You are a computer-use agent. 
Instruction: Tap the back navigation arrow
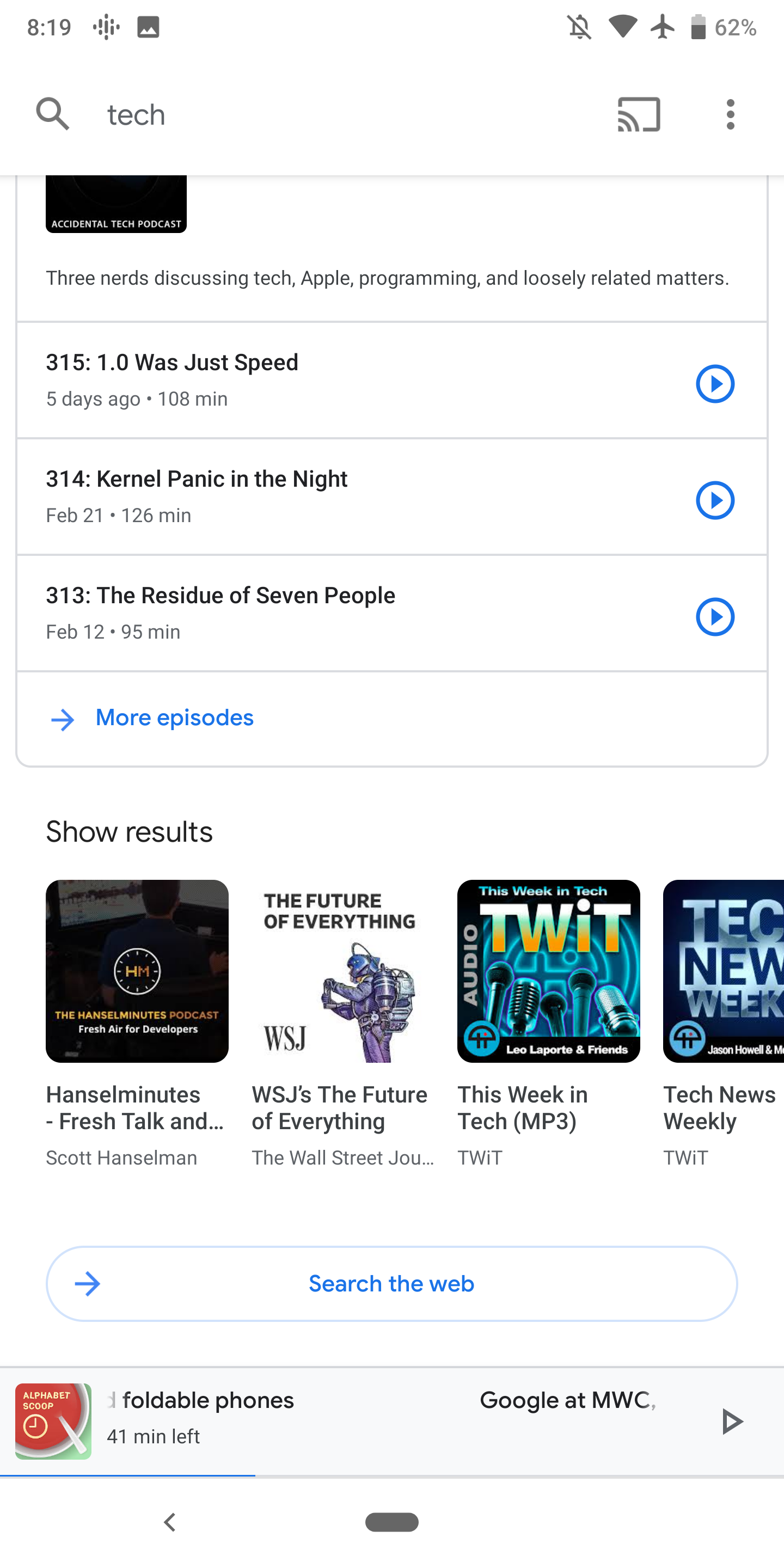169,1522
